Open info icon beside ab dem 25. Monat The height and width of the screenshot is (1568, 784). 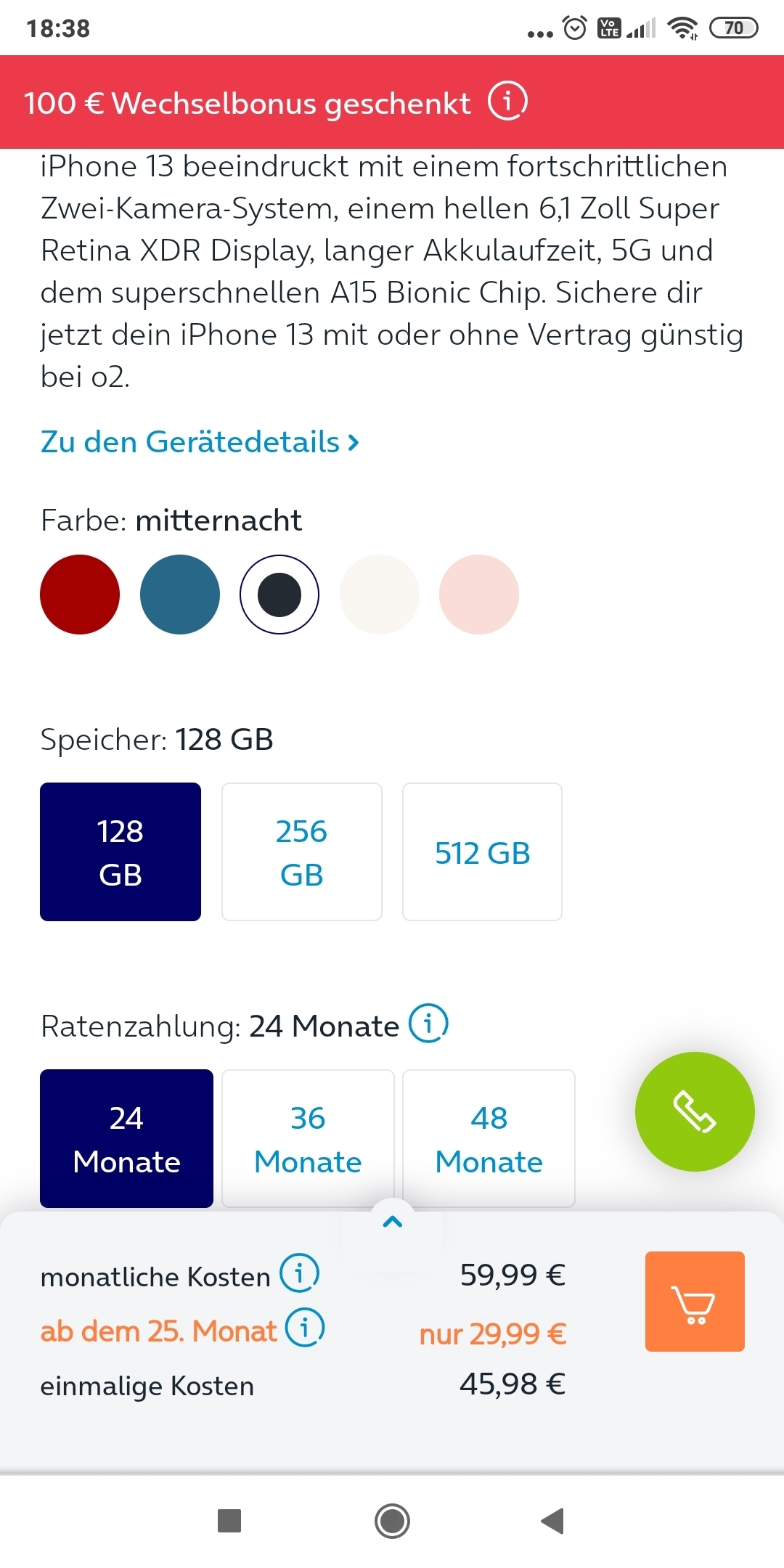pyautogui.click(x=305, y=1328)
